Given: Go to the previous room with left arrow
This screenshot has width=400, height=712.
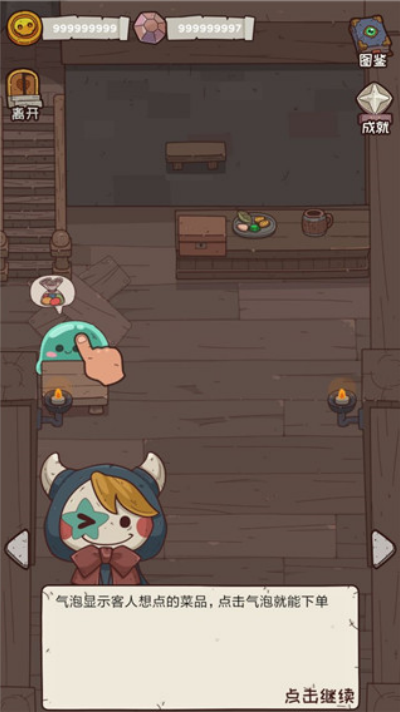Looking at the screenshot, I should [x=17, y=549].
